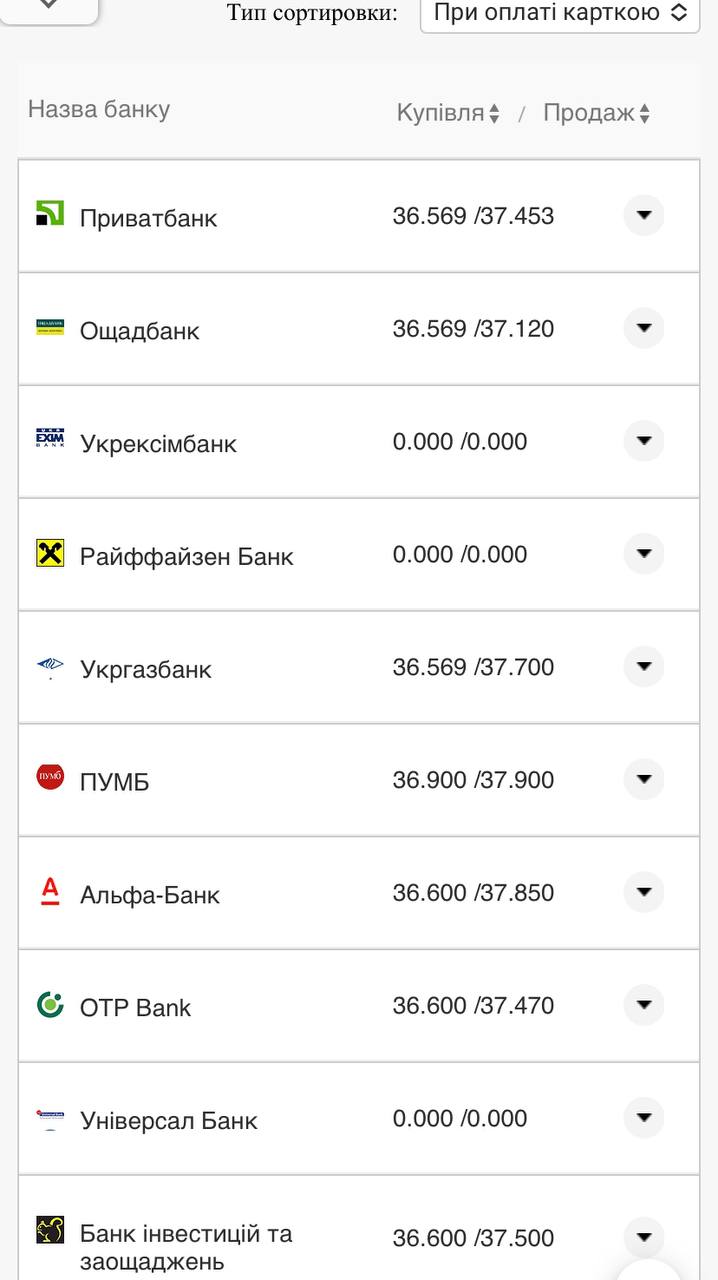Expand the Укрексімбанк row details
The height and width of the screenshot is (1280, 718).
(644, 441)
